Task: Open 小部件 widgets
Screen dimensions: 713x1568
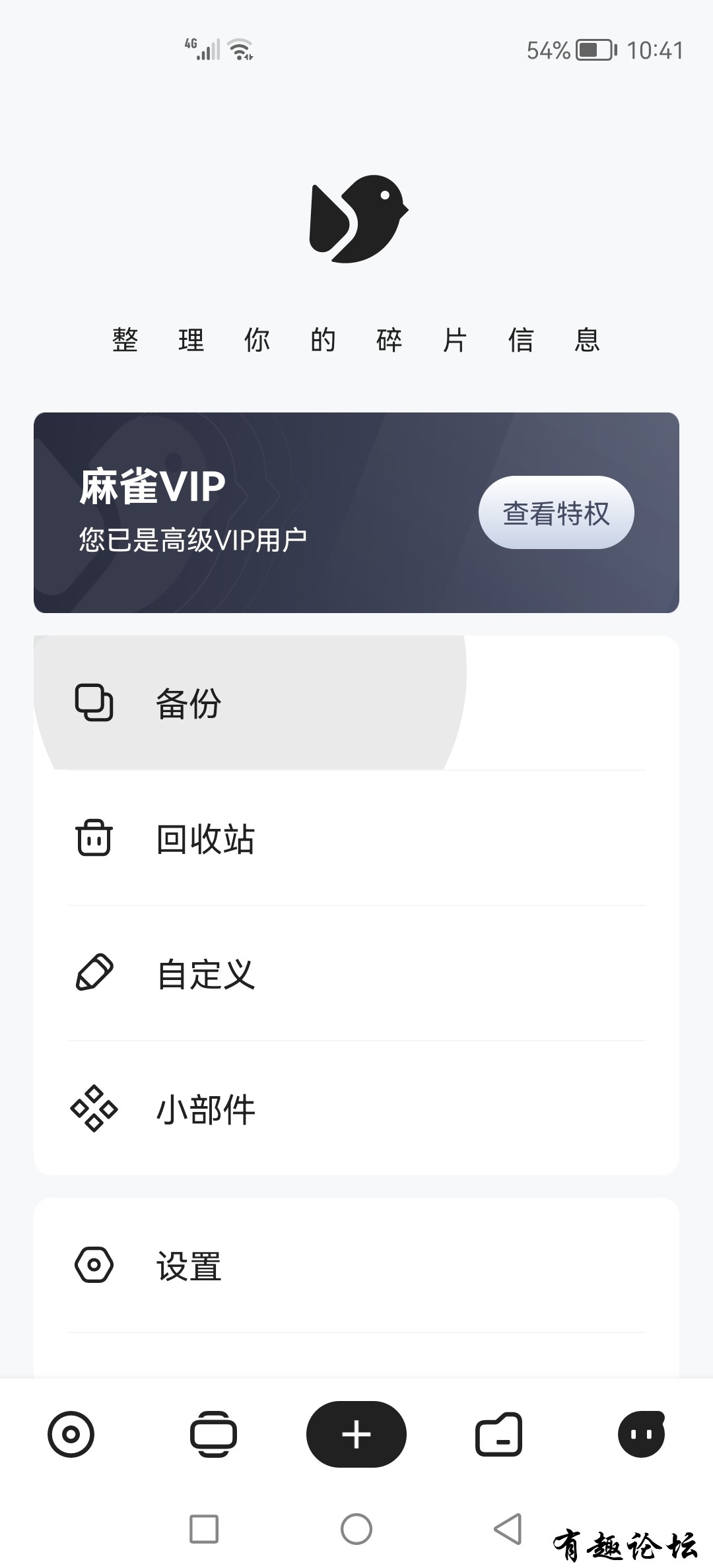Action: pos(356,1109)
